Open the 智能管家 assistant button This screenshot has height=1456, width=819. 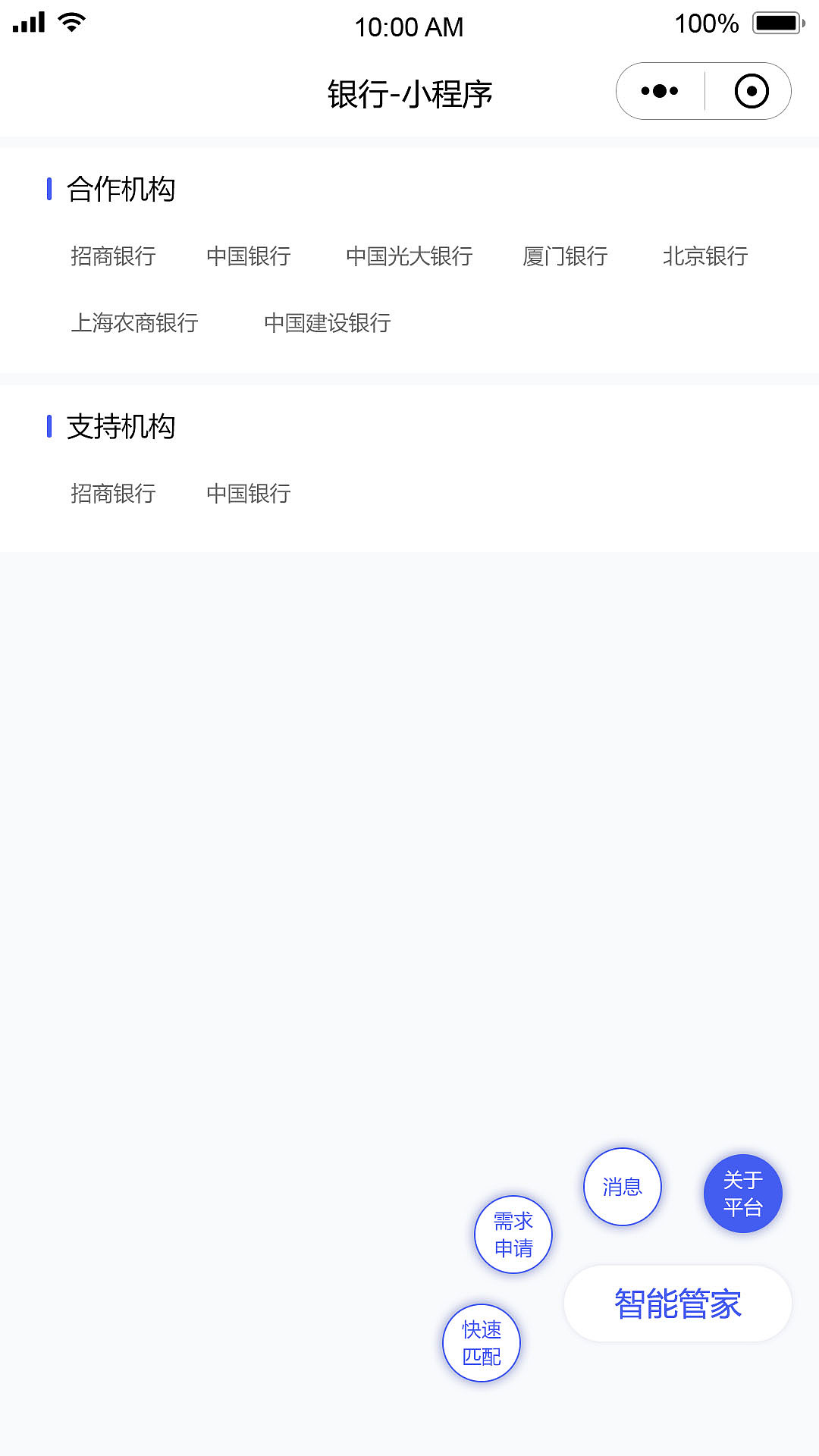point(676,1303)
